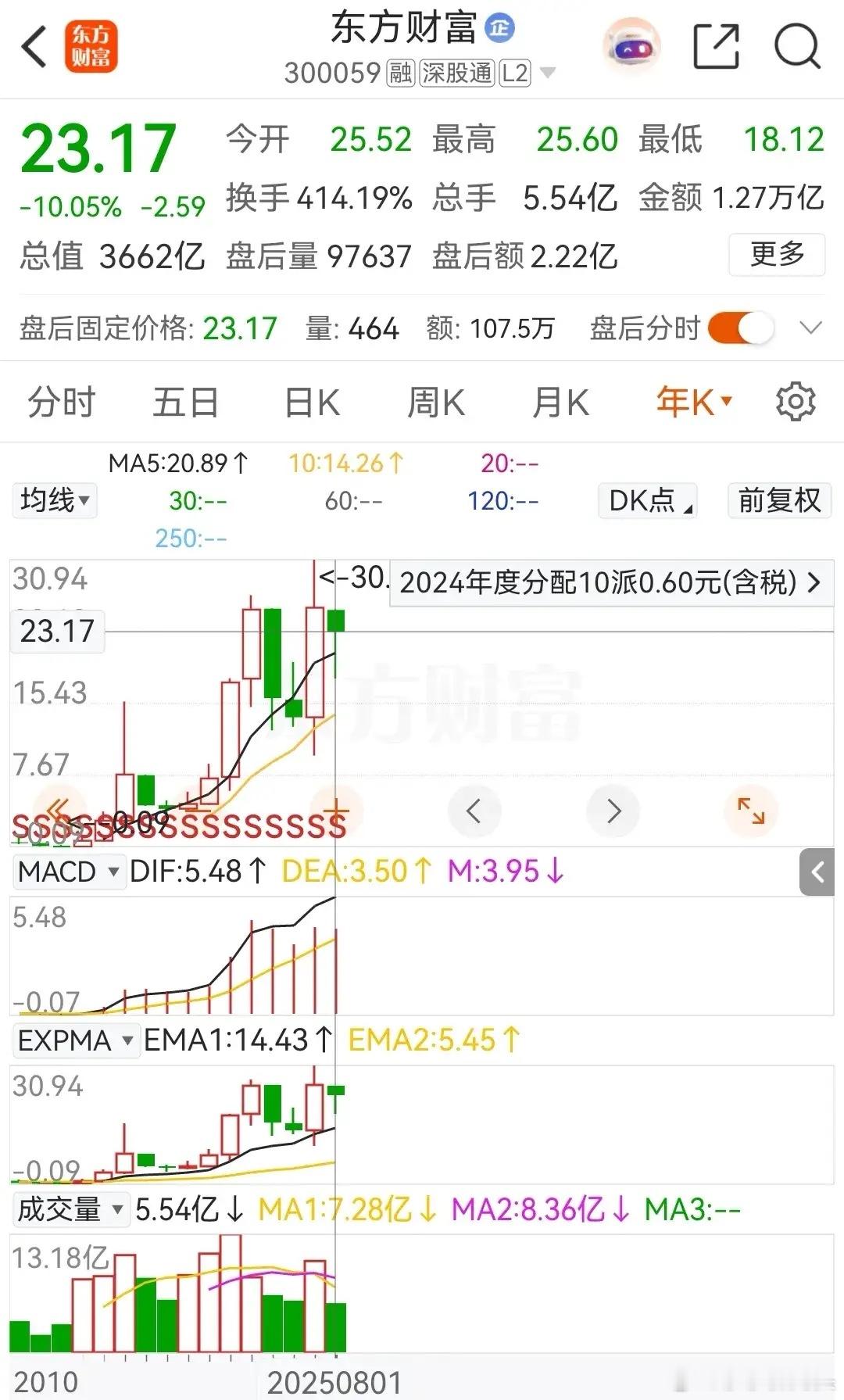Open the share icon in the header
The image size is (844, 1400).
tap(717, 47)
